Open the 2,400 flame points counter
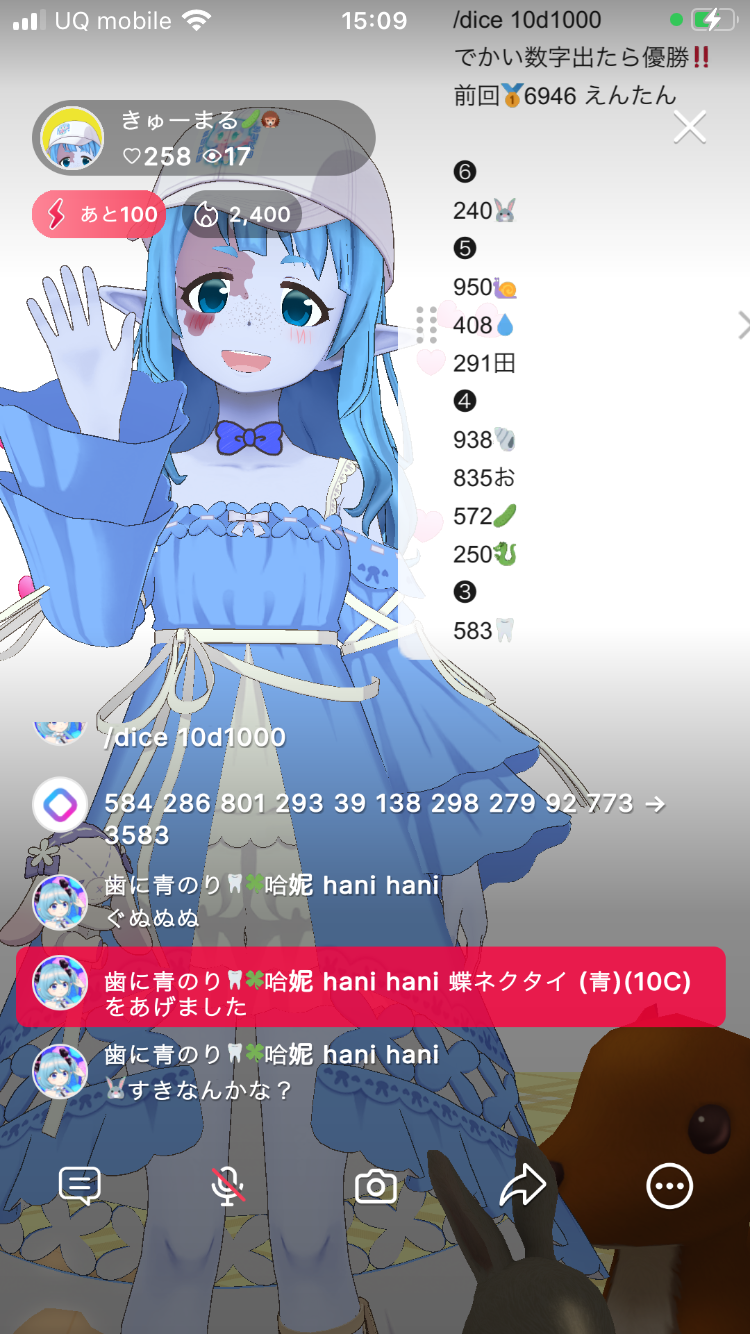Screen dimensions: 750x1334 click(242, 215)
